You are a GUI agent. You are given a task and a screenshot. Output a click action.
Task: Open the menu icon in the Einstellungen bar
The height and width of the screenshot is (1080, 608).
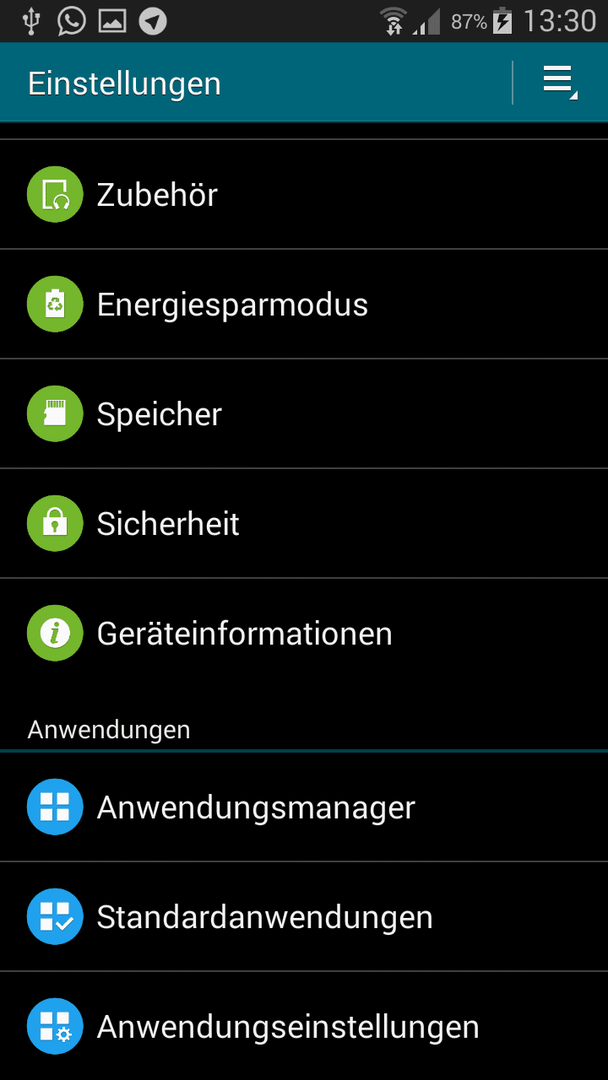click(560, 83)
